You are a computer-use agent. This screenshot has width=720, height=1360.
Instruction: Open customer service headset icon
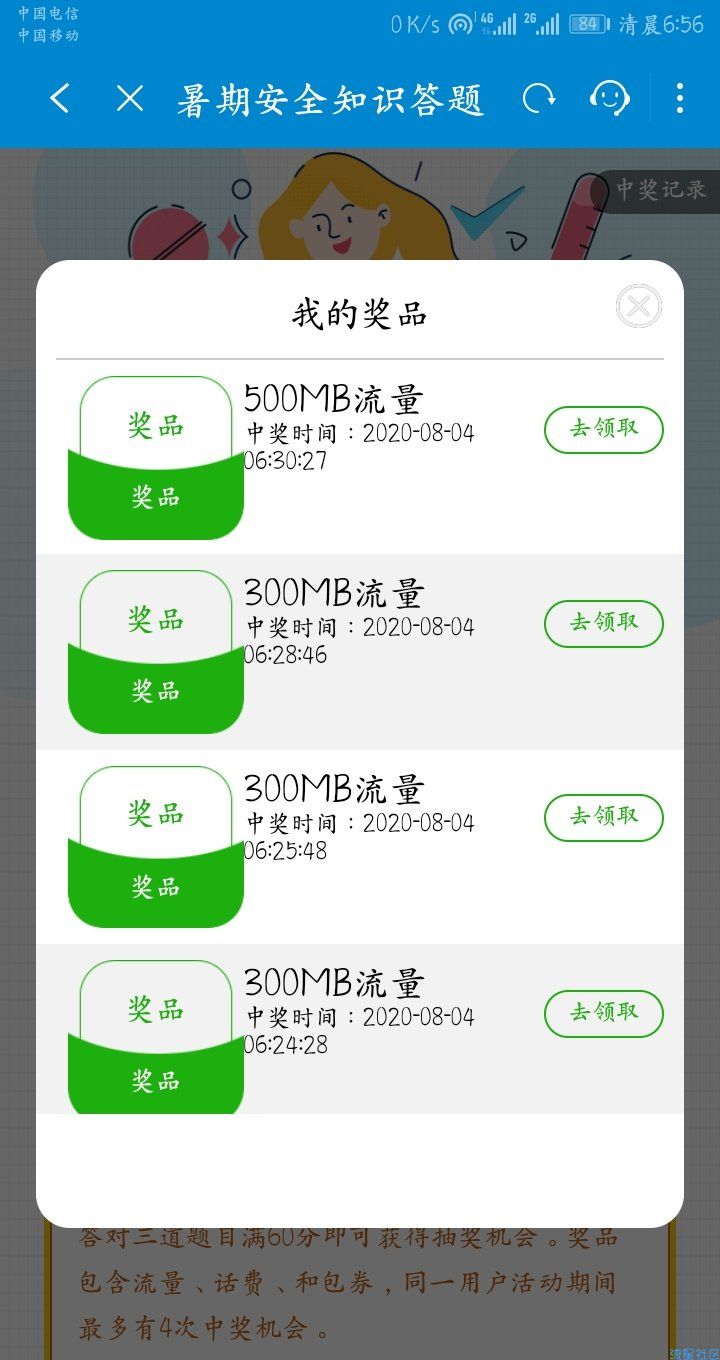click(x=609, y=98)
